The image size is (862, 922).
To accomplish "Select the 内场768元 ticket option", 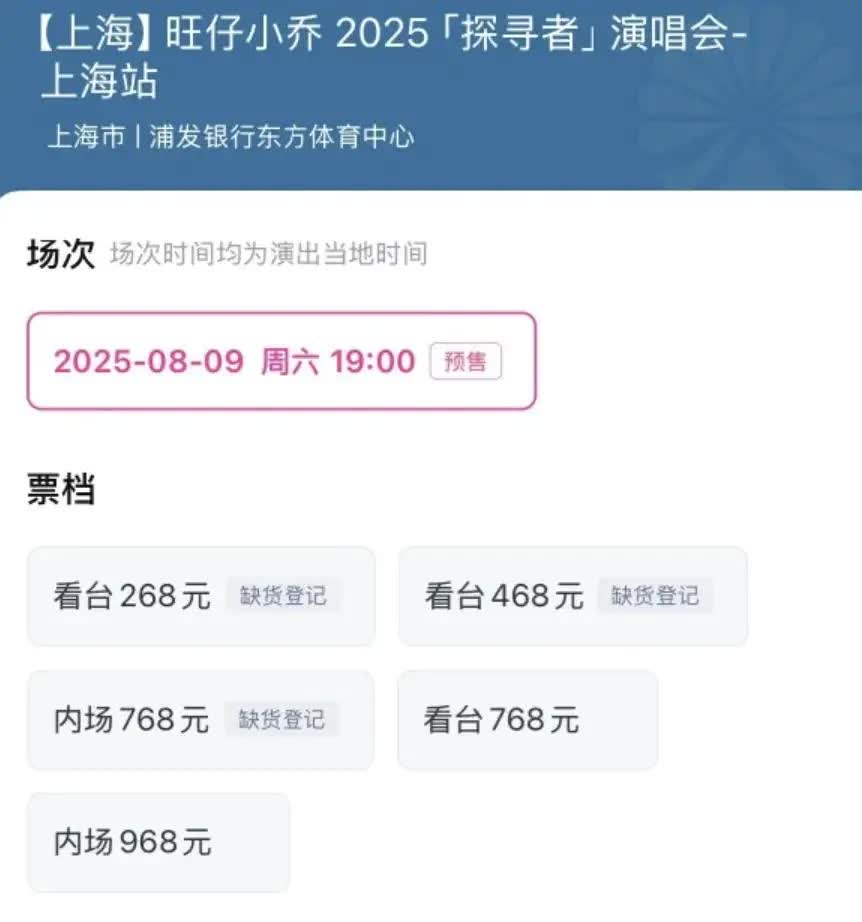I will coord(200,720).
